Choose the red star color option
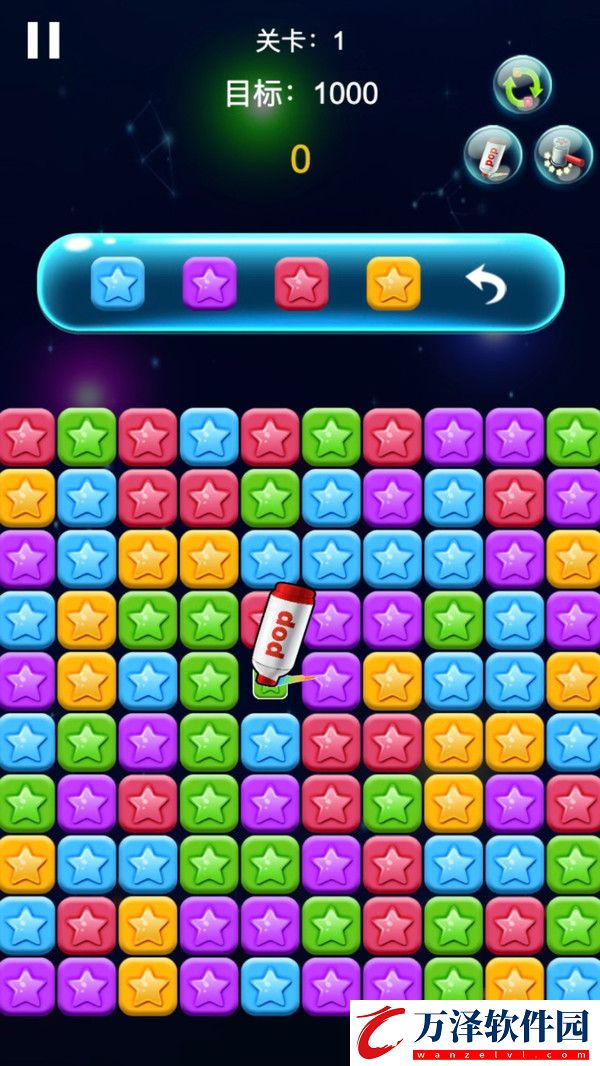This screenshot has width=600, height=1066. pyautogui.click(x=302, y=283)
